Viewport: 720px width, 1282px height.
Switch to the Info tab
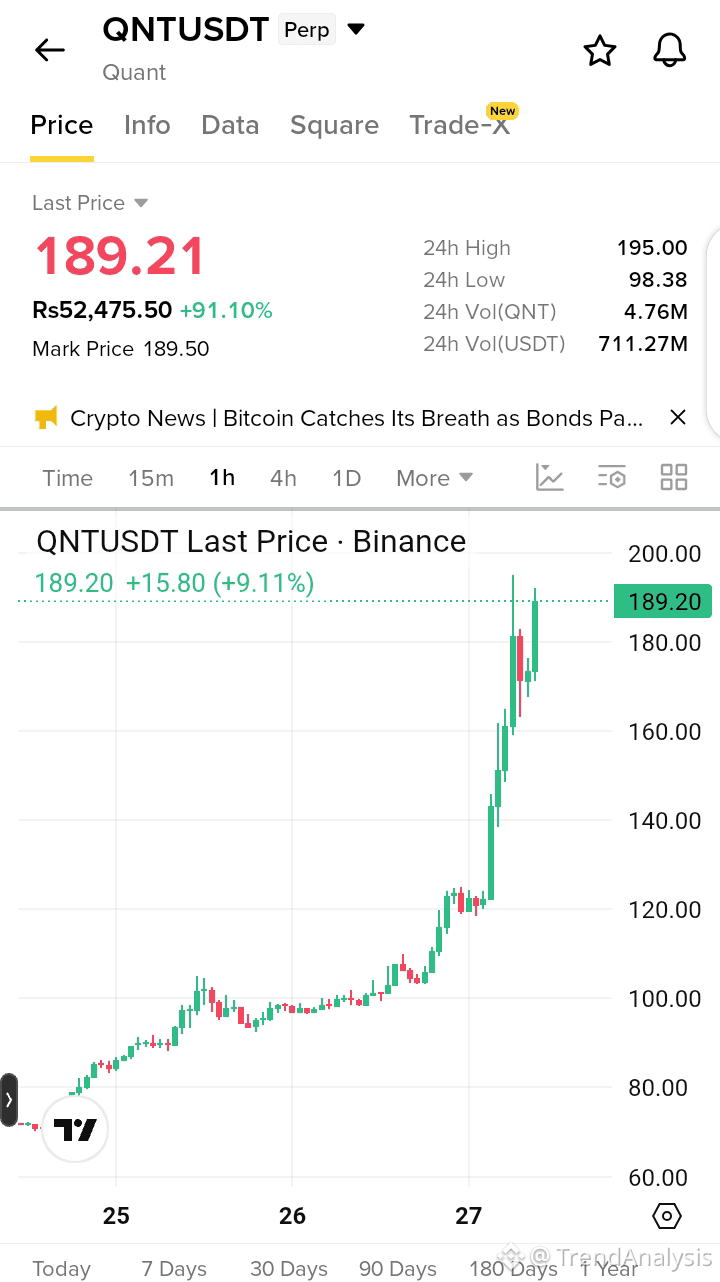[x=147, y=125]
